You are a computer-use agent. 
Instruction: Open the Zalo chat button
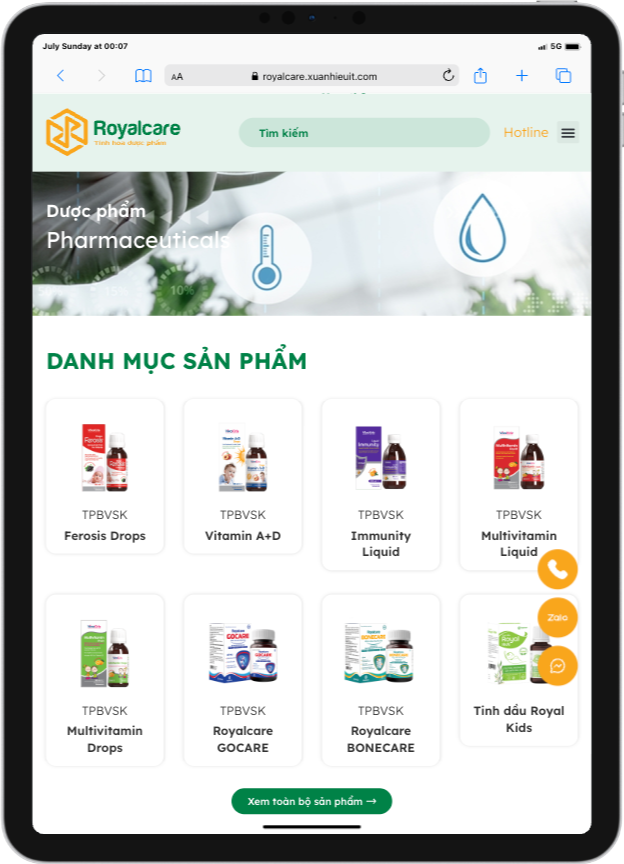pyautogui.click(x=558, y=617)
